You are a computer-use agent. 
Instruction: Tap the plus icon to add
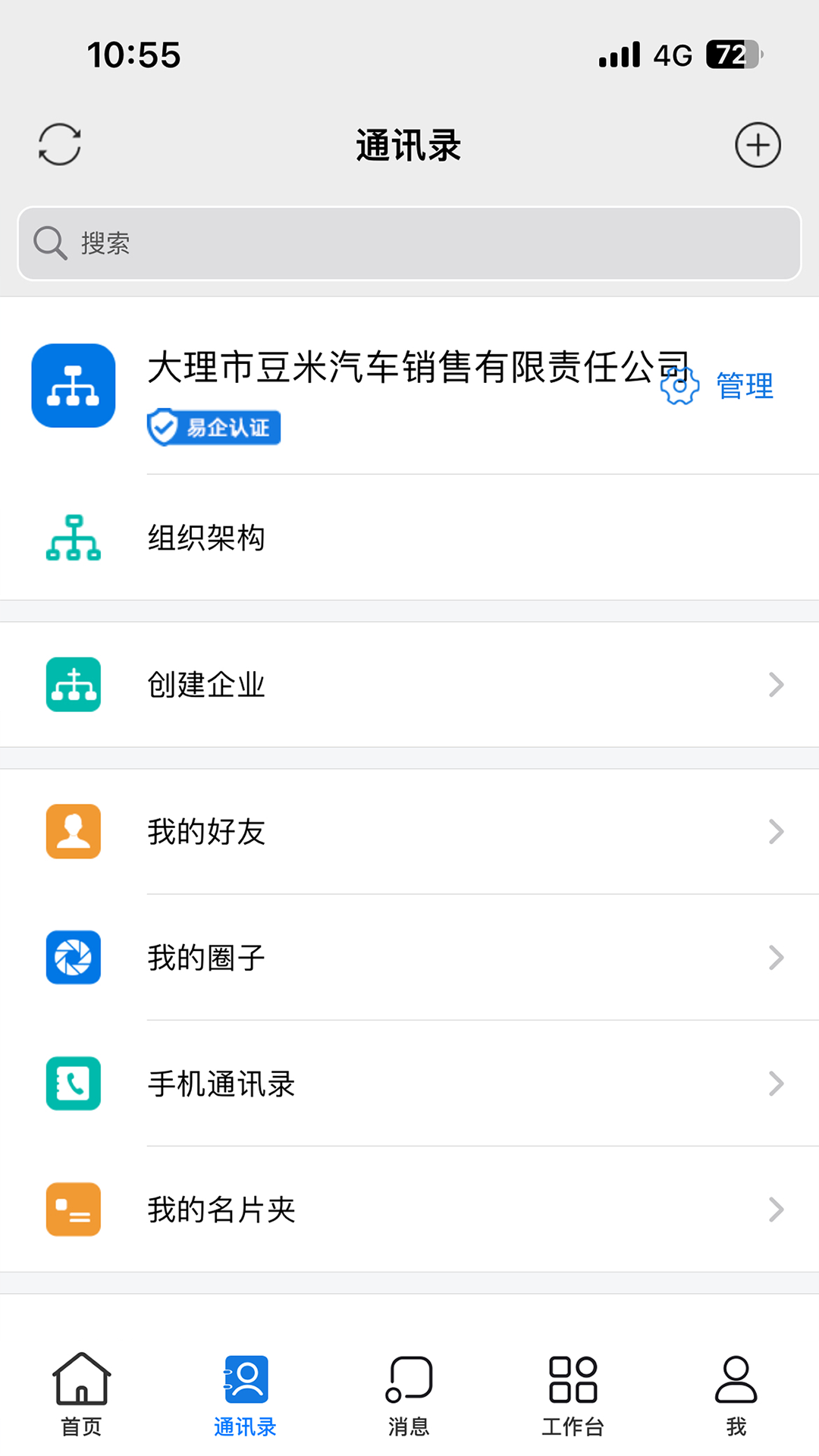point(758,145)
